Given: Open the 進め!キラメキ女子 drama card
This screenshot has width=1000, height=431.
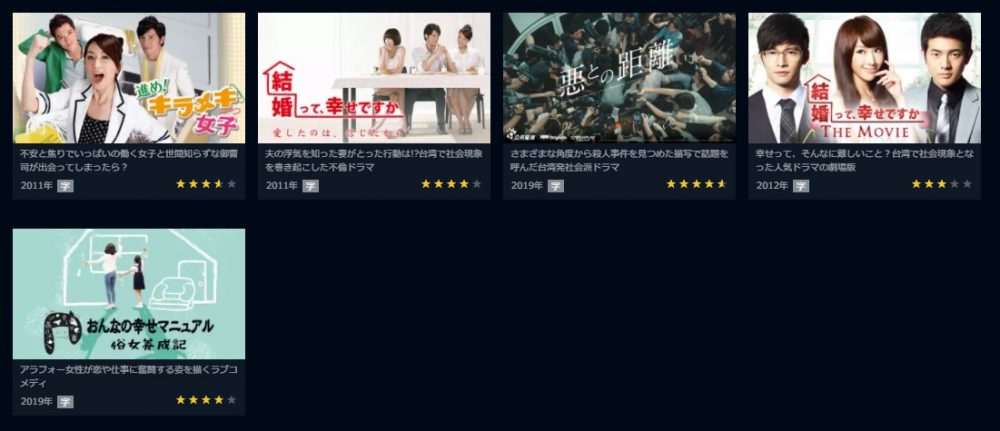Looking at the screenshot, I should [x=128, y=78].
